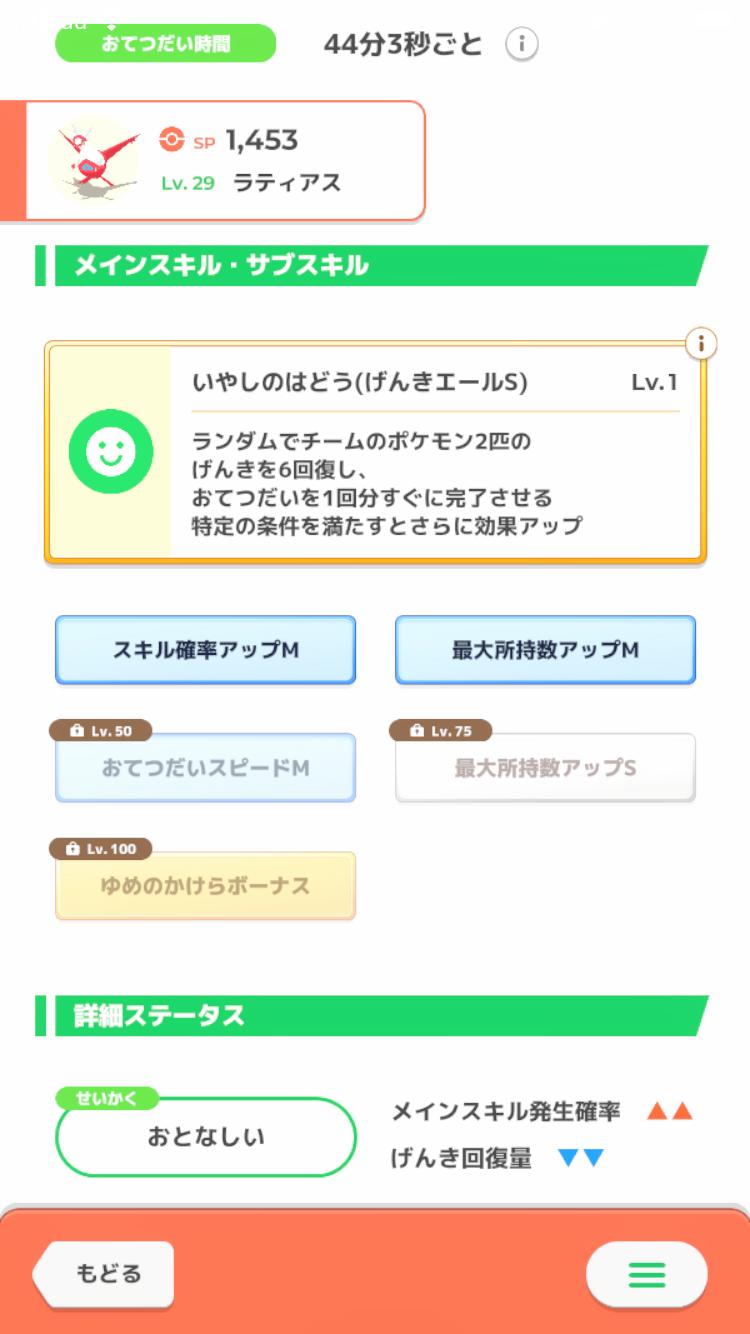Open the info icon beside おてつだい時間

pyautogui.click(x=521, y=44)
